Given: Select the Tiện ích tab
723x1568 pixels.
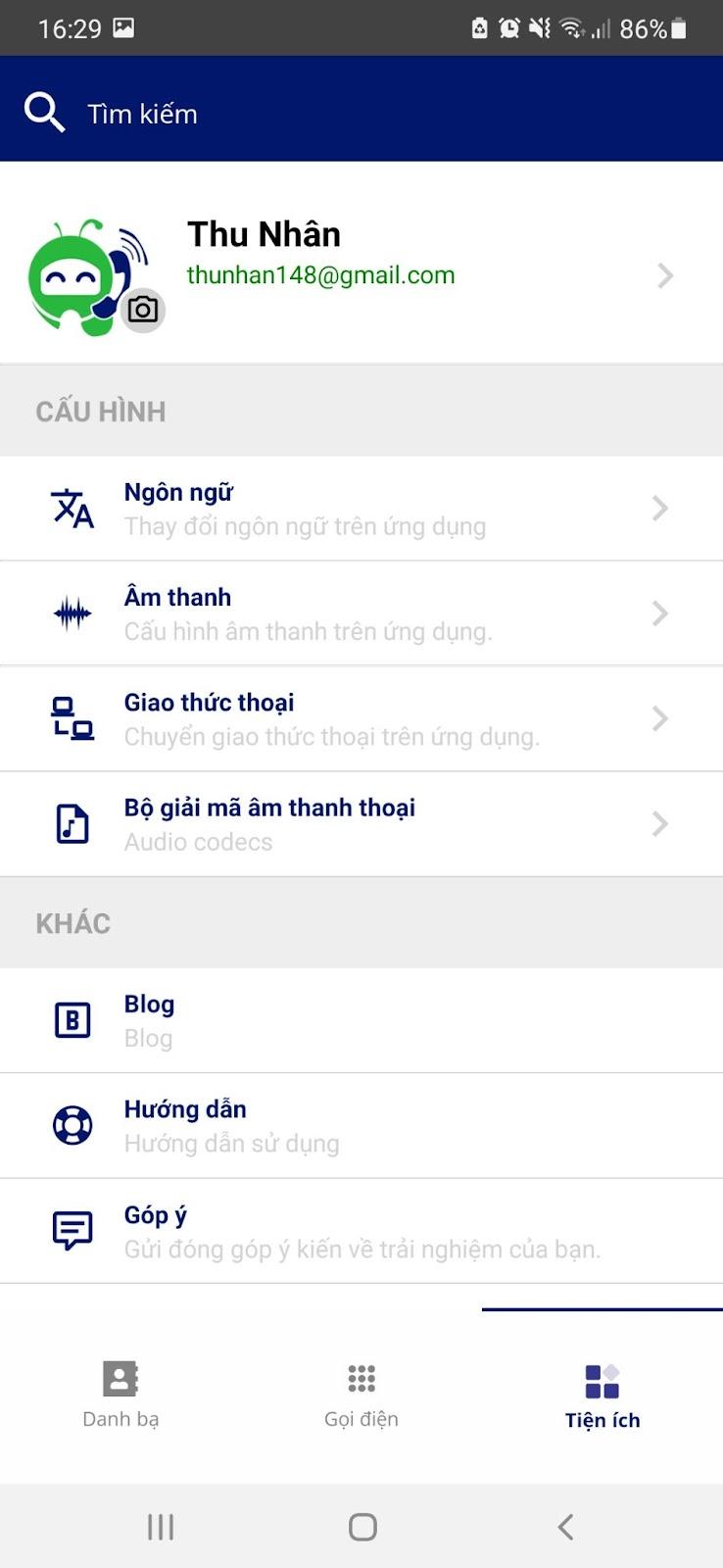Looking at the screenshot, I should [602, 1396].
